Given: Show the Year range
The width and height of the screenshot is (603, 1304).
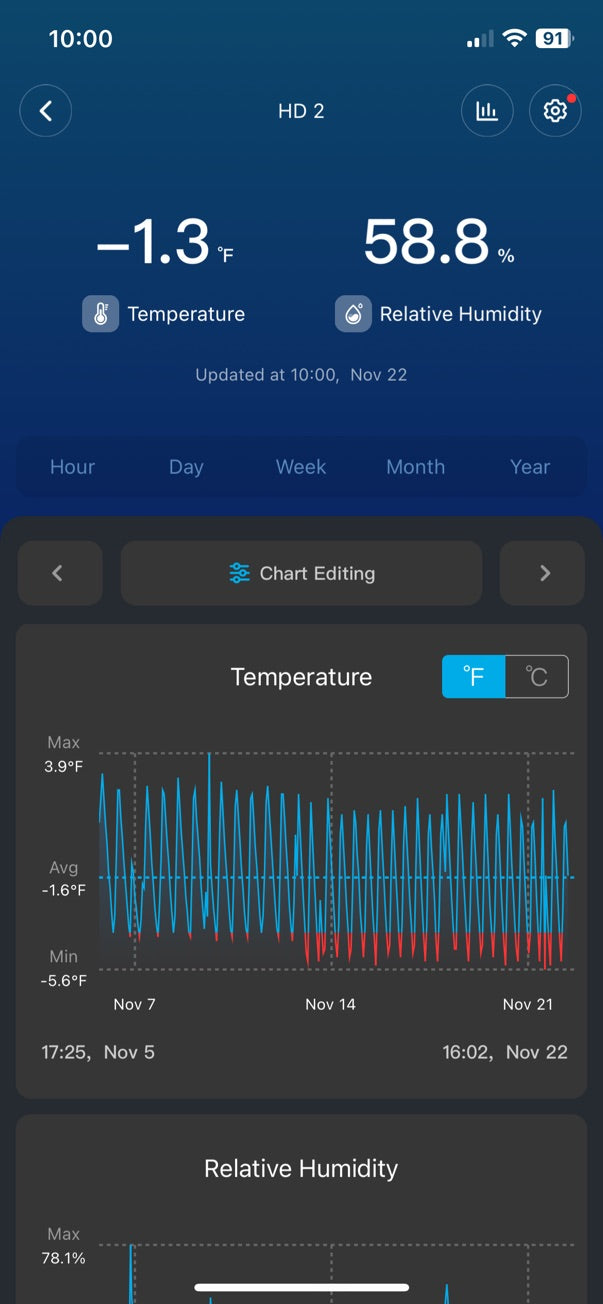Looking at the screenshot, I should coord(530,467).
